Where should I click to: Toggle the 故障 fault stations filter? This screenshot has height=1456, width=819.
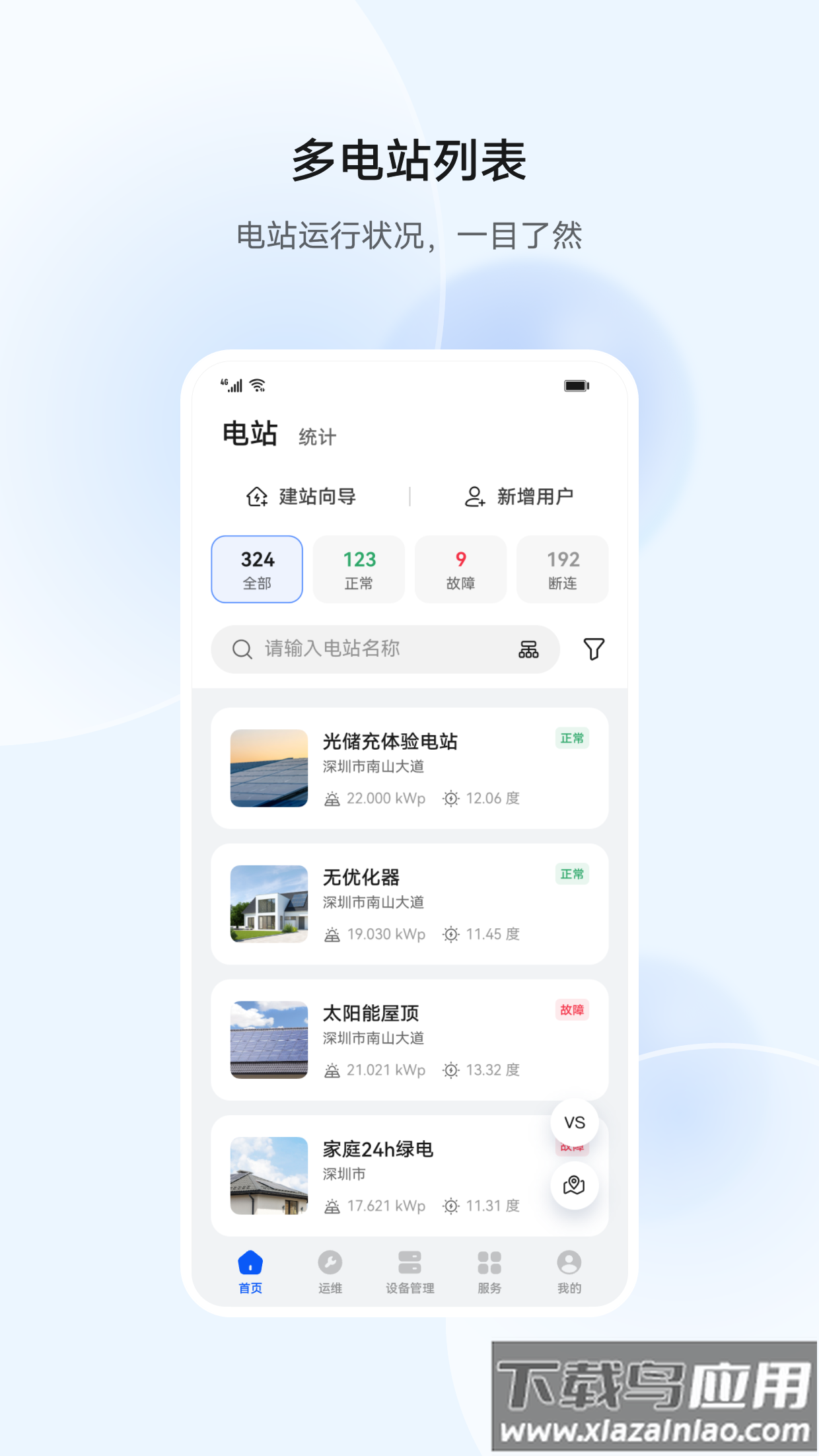click(x=460, y=569)
